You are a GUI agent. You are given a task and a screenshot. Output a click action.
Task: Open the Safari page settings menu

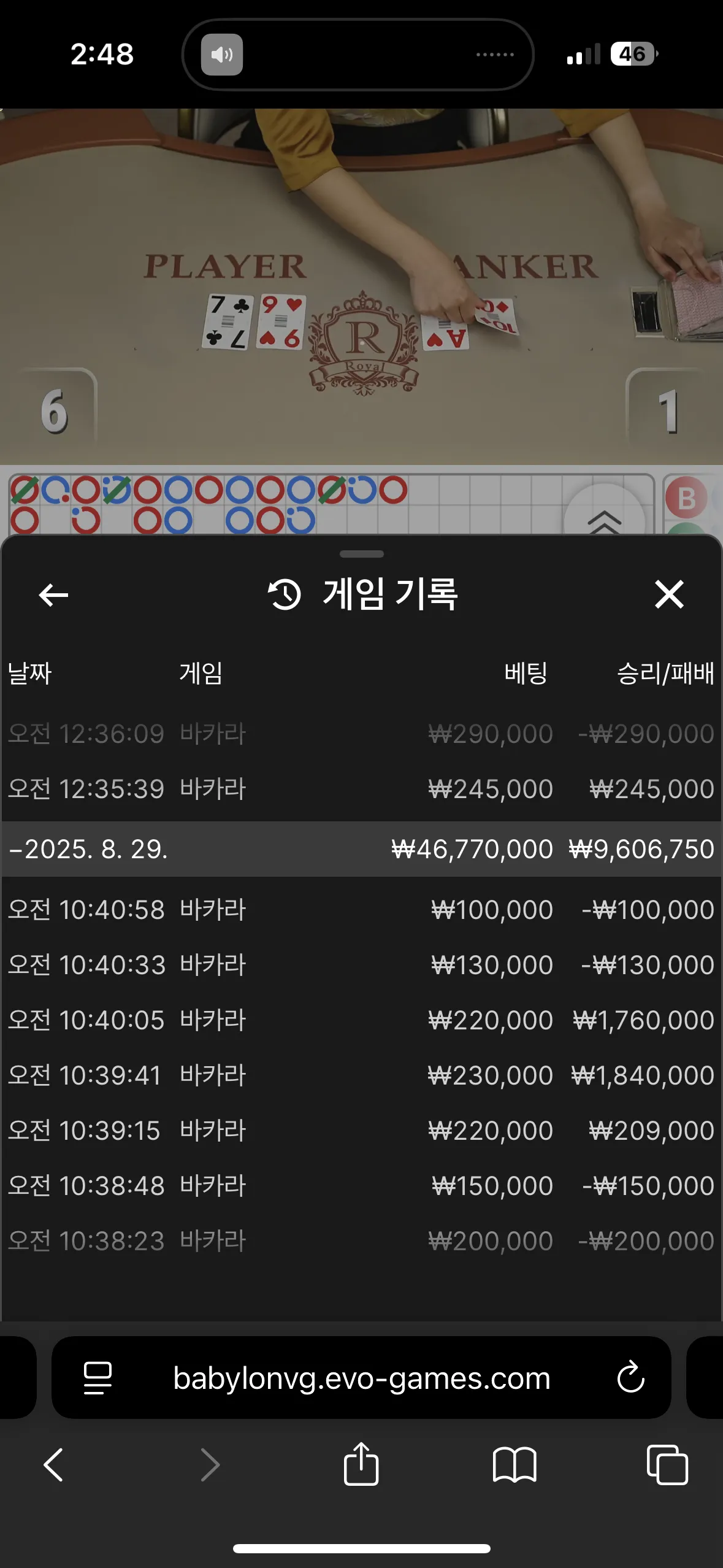point(98,1378)
